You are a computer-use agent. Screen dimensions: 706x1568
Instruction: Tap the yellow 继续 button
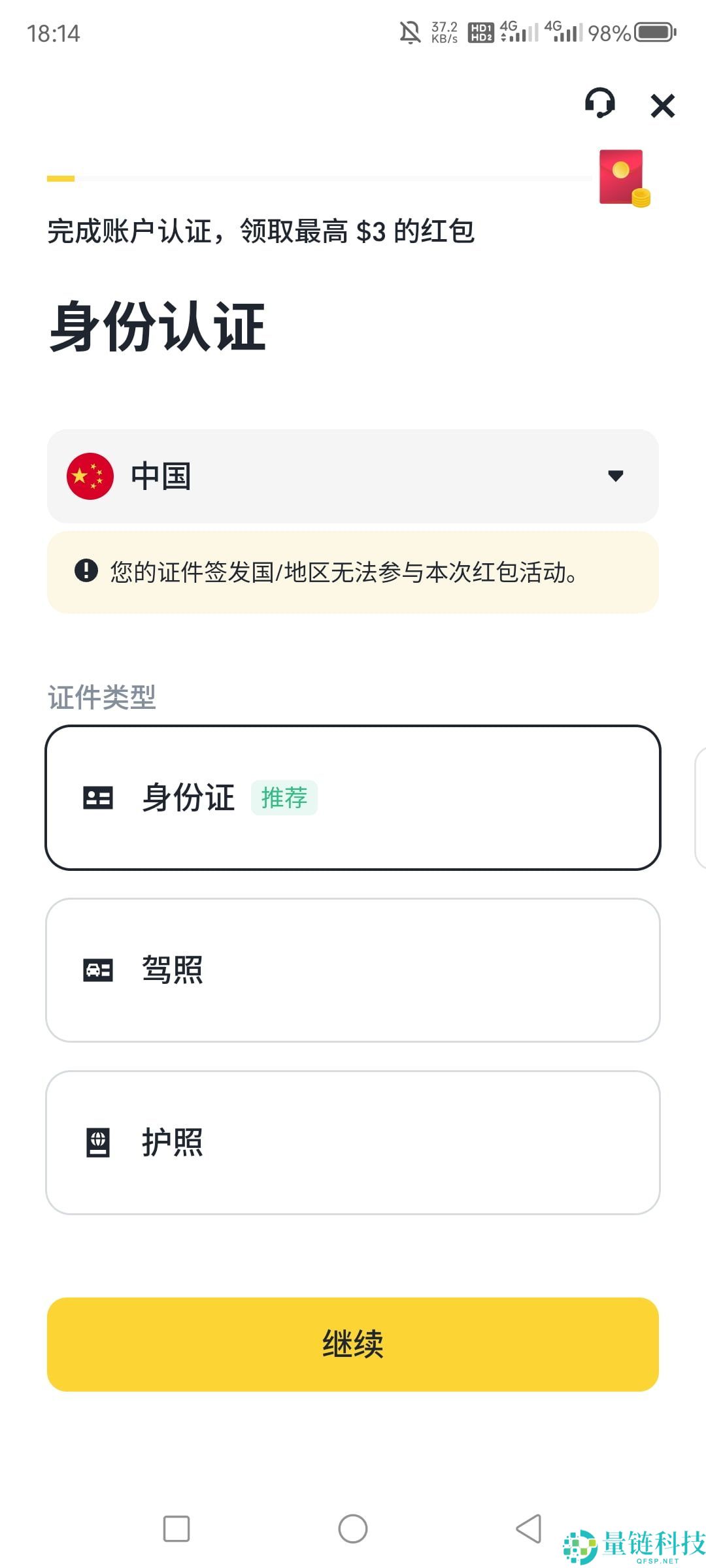tap(353, 1346)
